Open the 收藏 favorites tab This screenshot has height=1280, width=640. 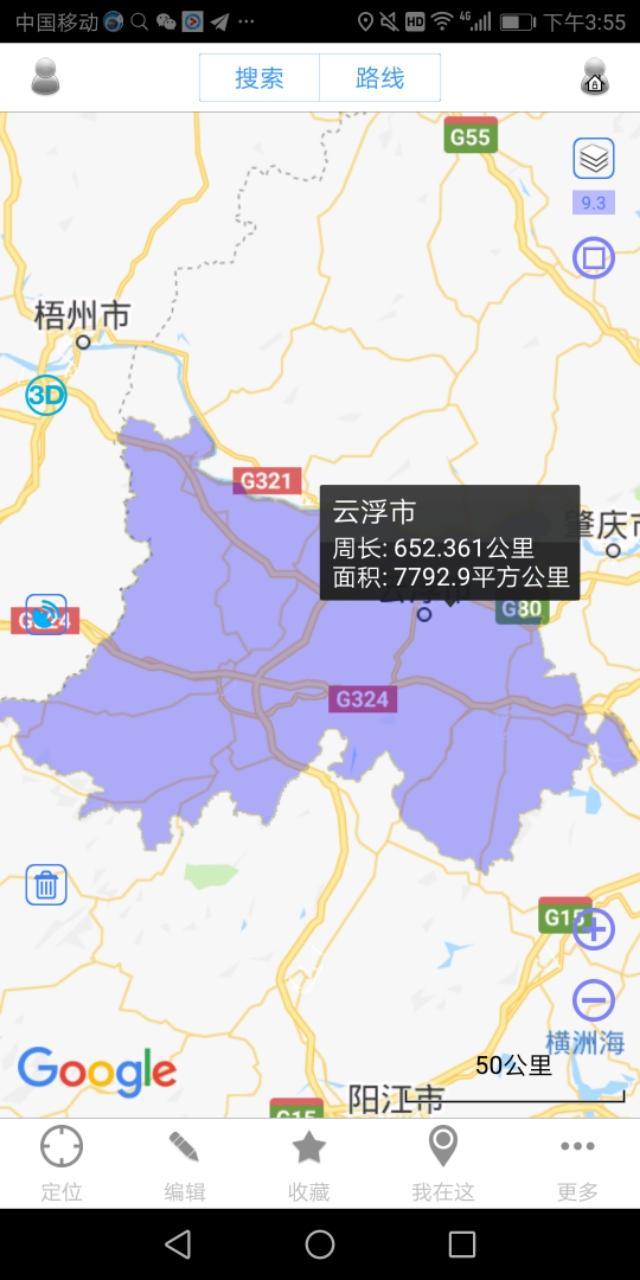pos(308,1163)
